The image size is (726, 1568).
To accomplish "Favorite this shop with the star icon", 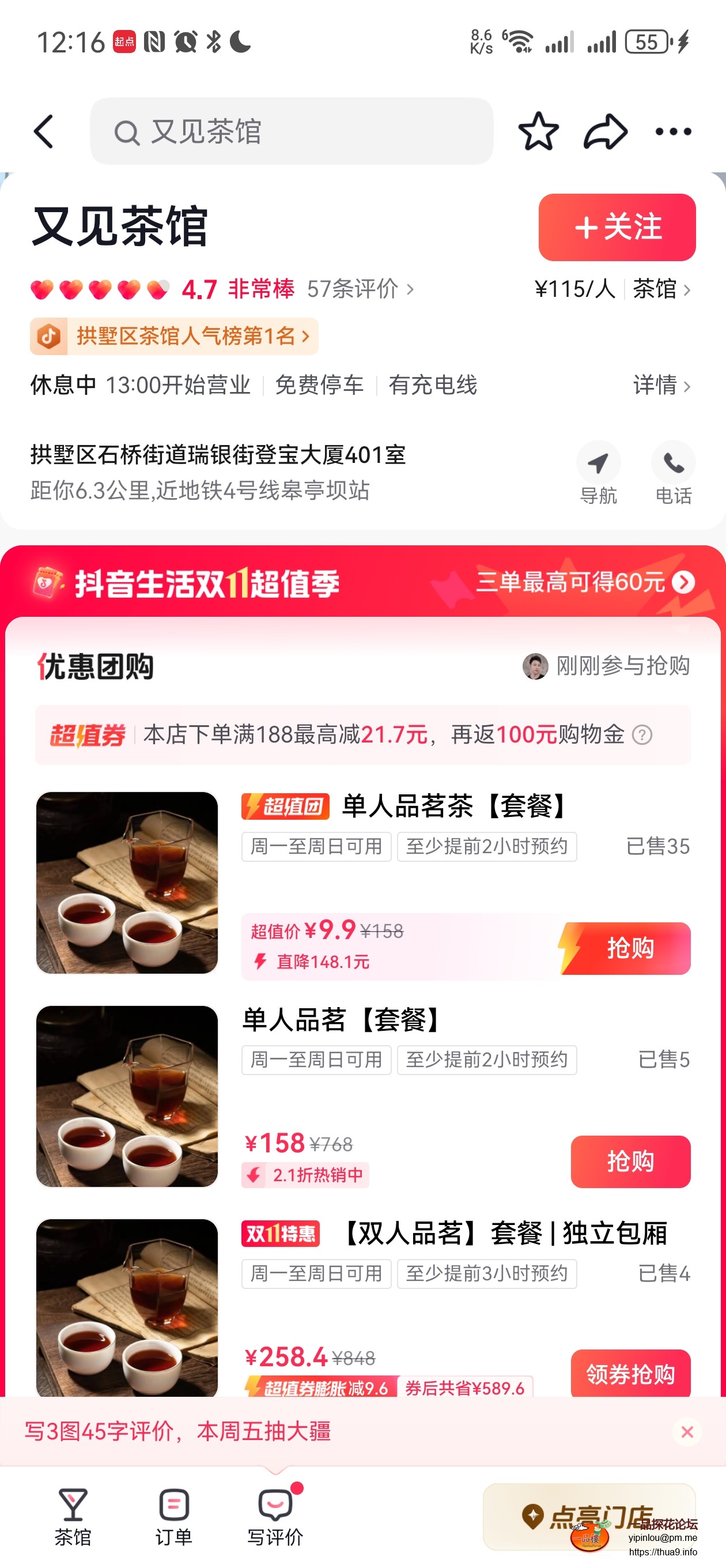I will [538, 131].
